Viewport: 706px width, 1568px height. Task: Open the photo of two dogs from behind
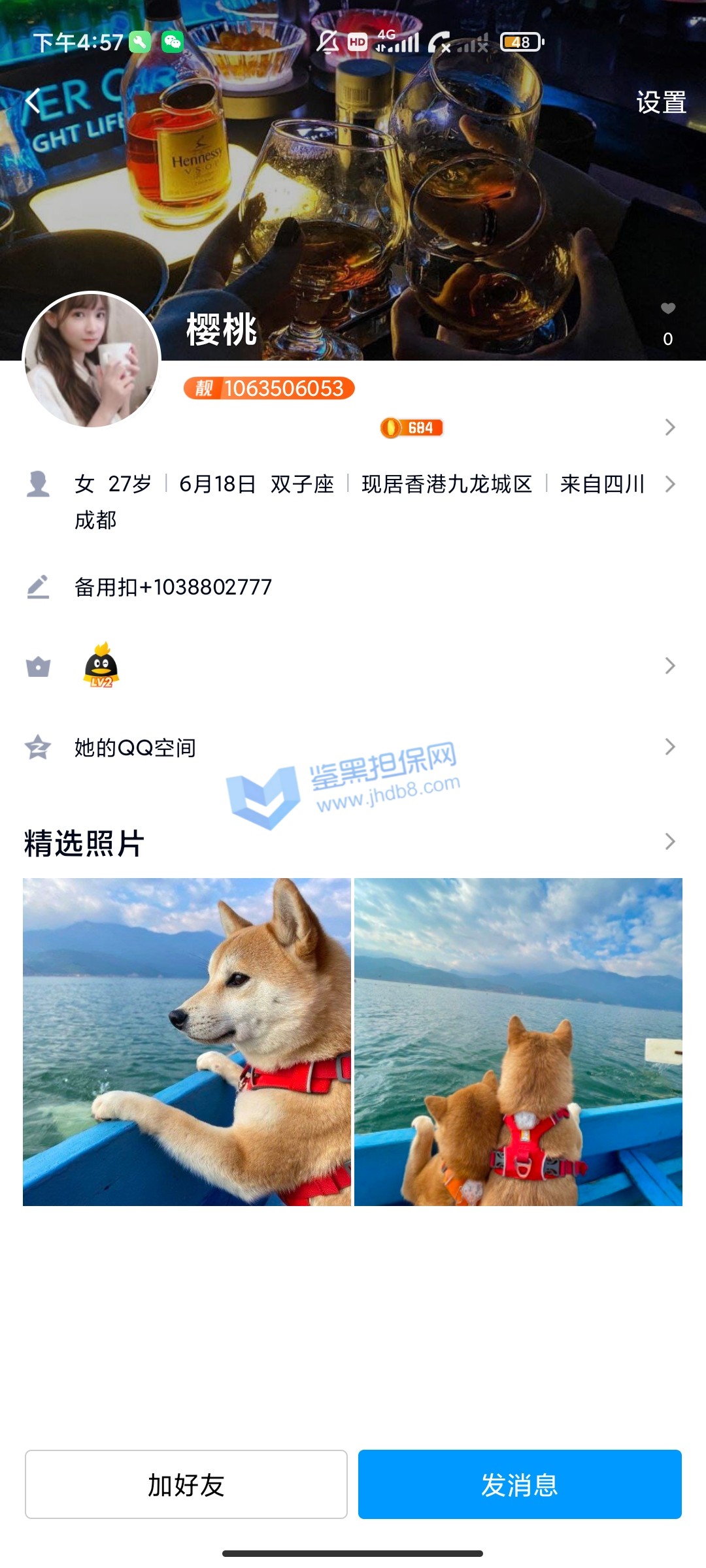click(518, 1042)
